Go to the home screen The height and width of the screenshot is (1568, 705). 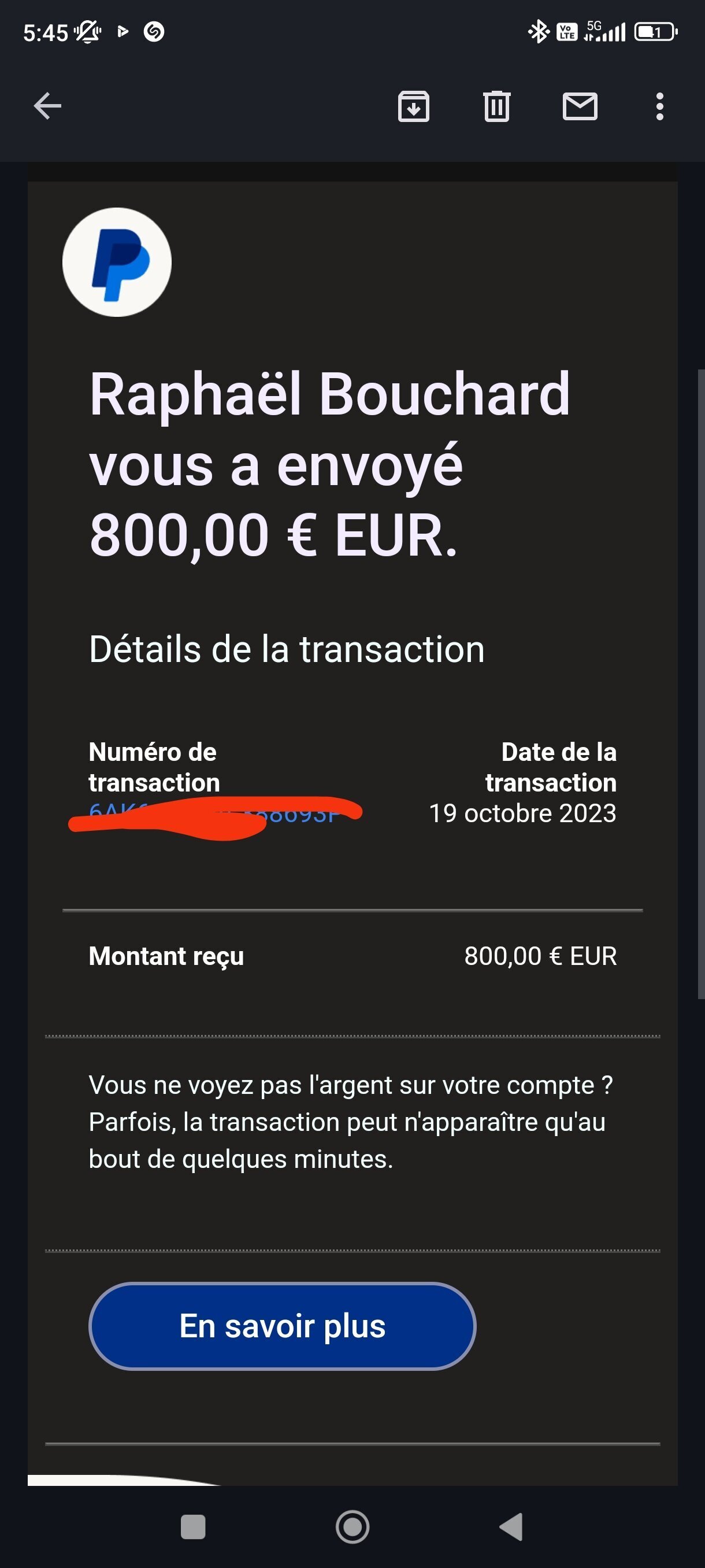pos(353,1526)
